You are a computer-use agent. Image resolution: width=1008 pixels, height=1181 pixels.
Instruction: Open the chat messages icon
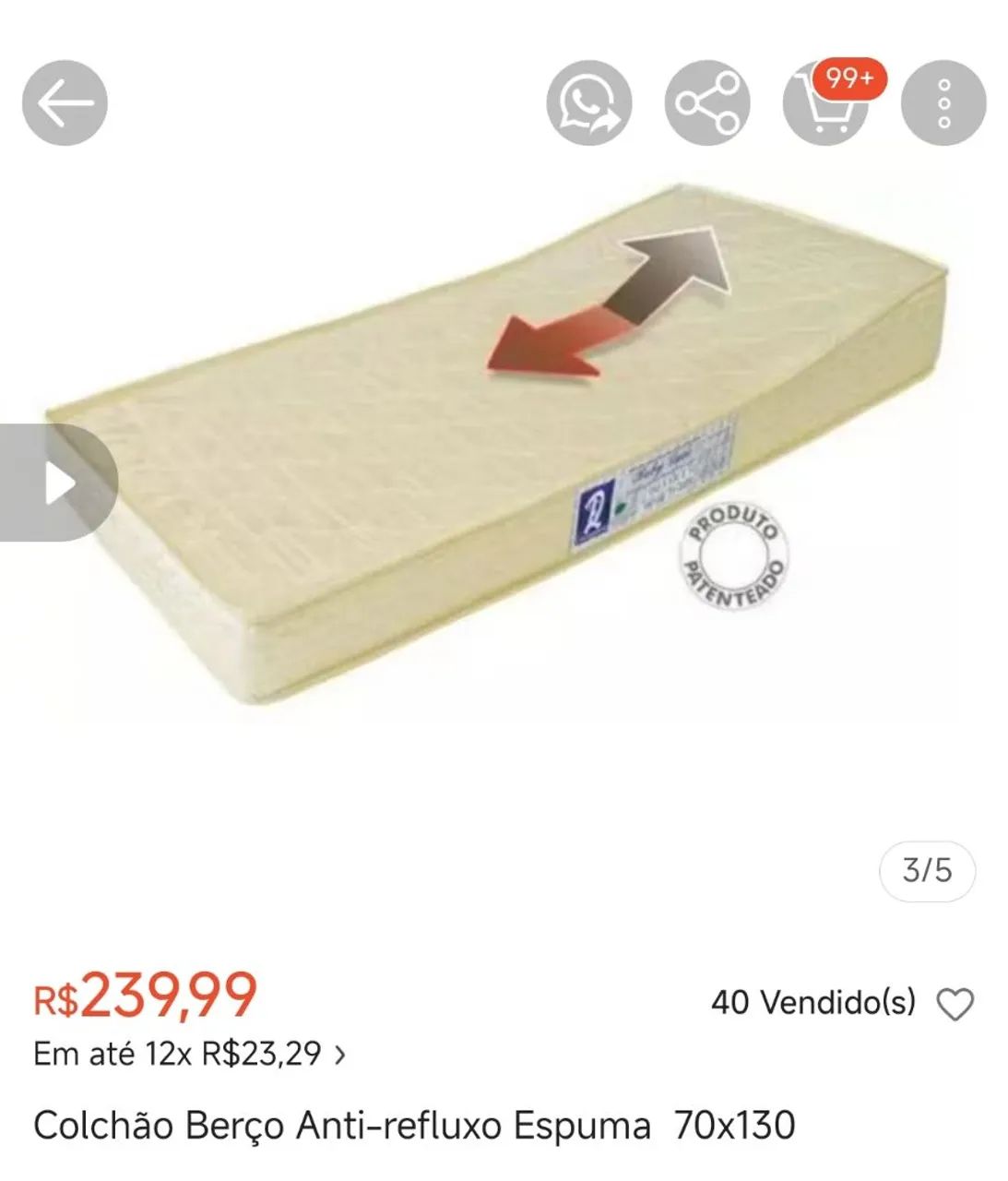tap(587, 102)
